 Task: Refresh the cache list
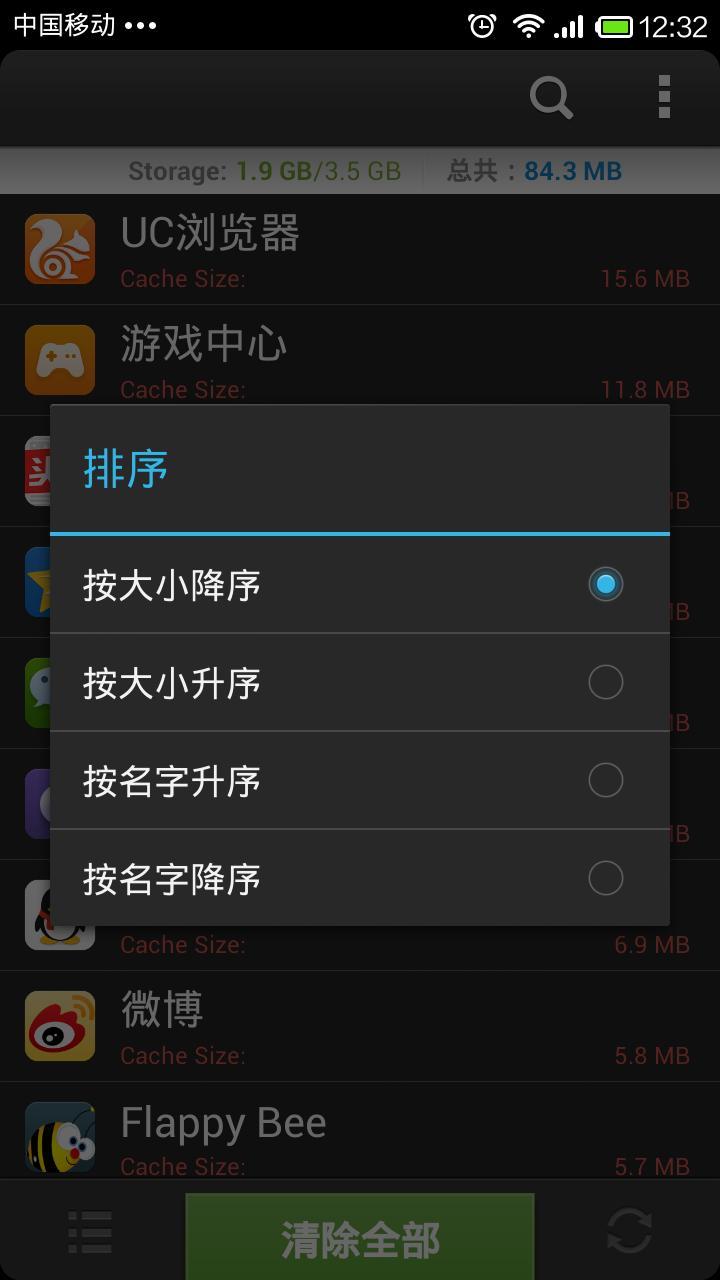click(x=629, y=1231)
